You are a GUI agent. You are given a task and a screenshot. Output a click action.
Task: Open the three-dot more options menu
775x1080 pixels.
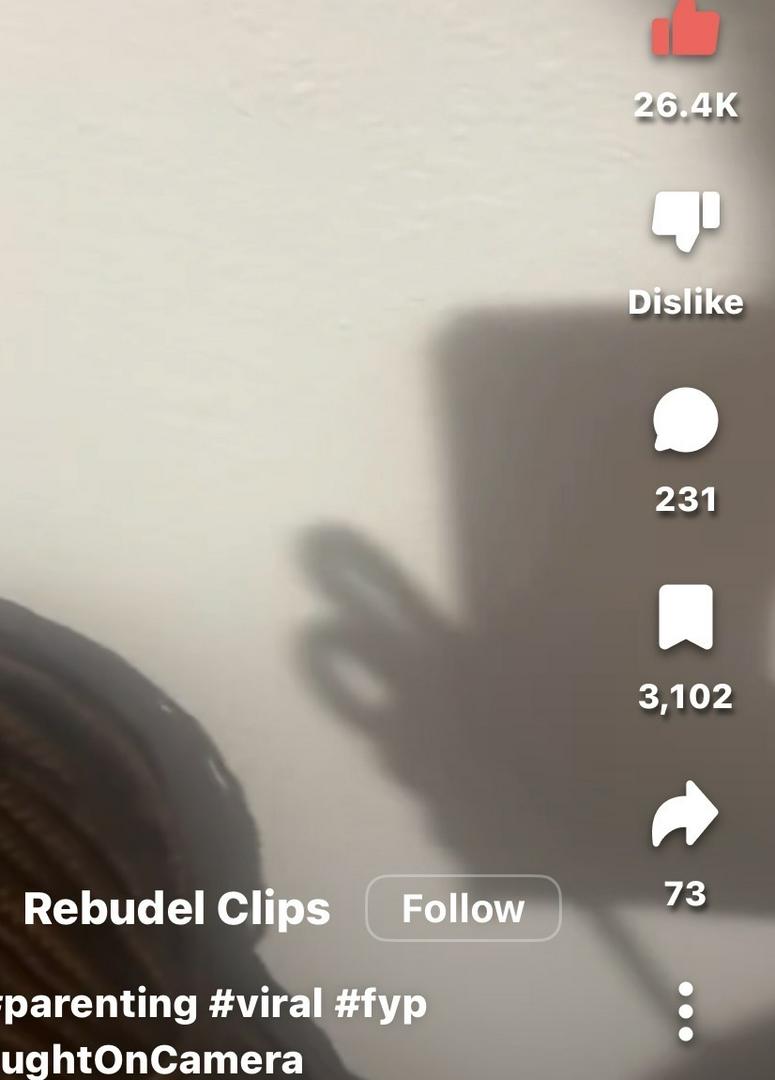[x=686, y=1011]
